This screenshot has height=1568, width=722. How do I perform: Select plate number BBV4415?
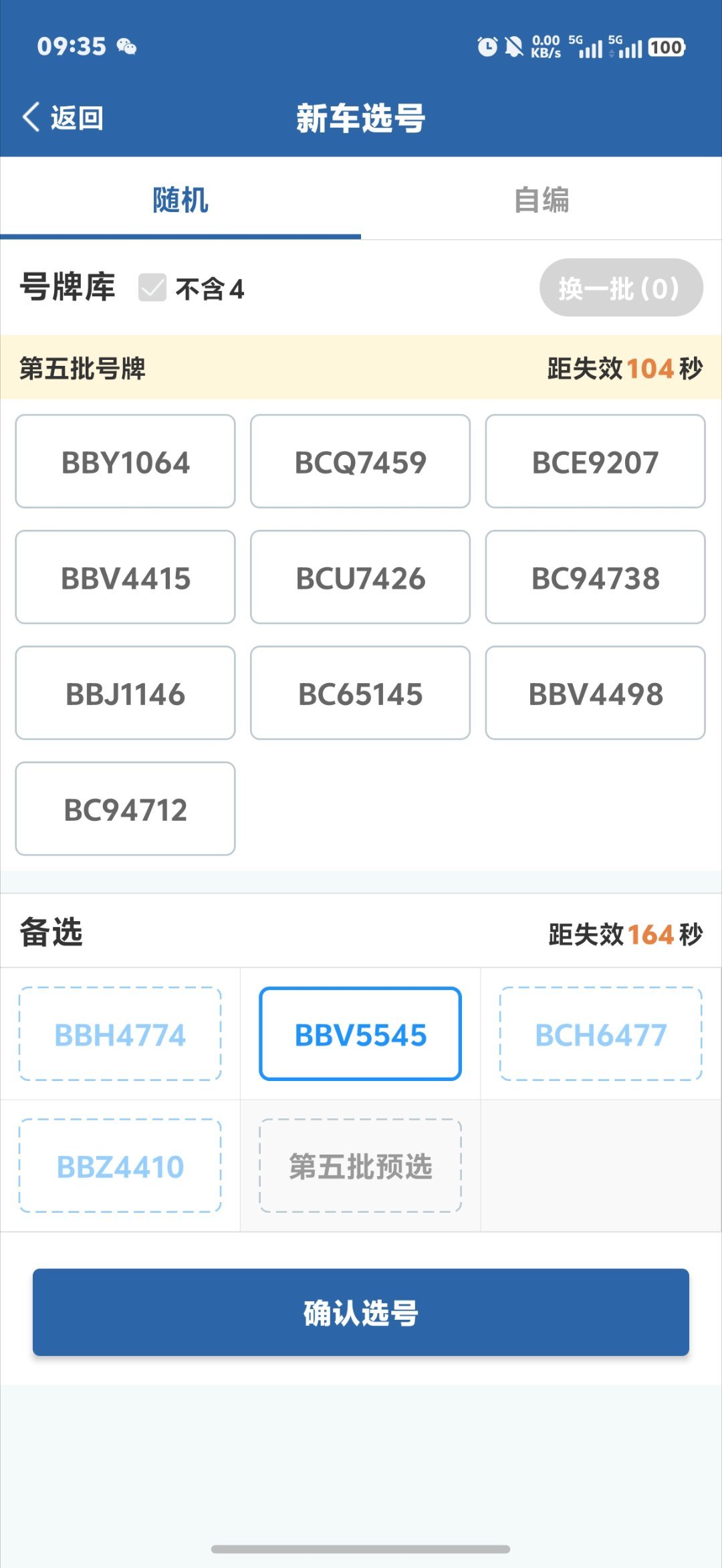coord(126,577)
